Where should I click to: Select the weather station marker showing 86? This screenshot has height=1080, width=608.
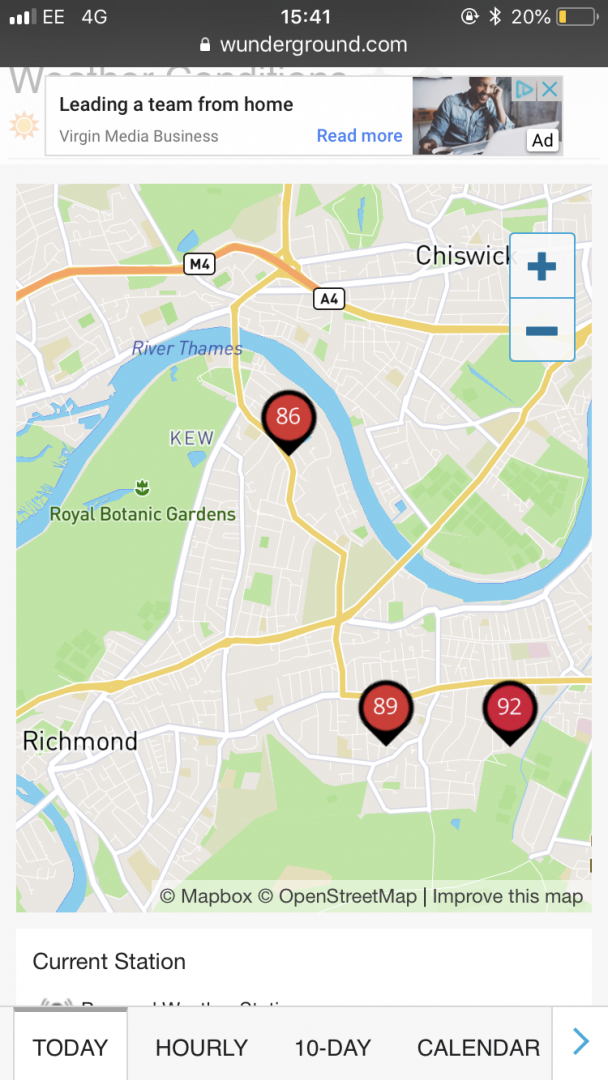[x=288, y=418]
